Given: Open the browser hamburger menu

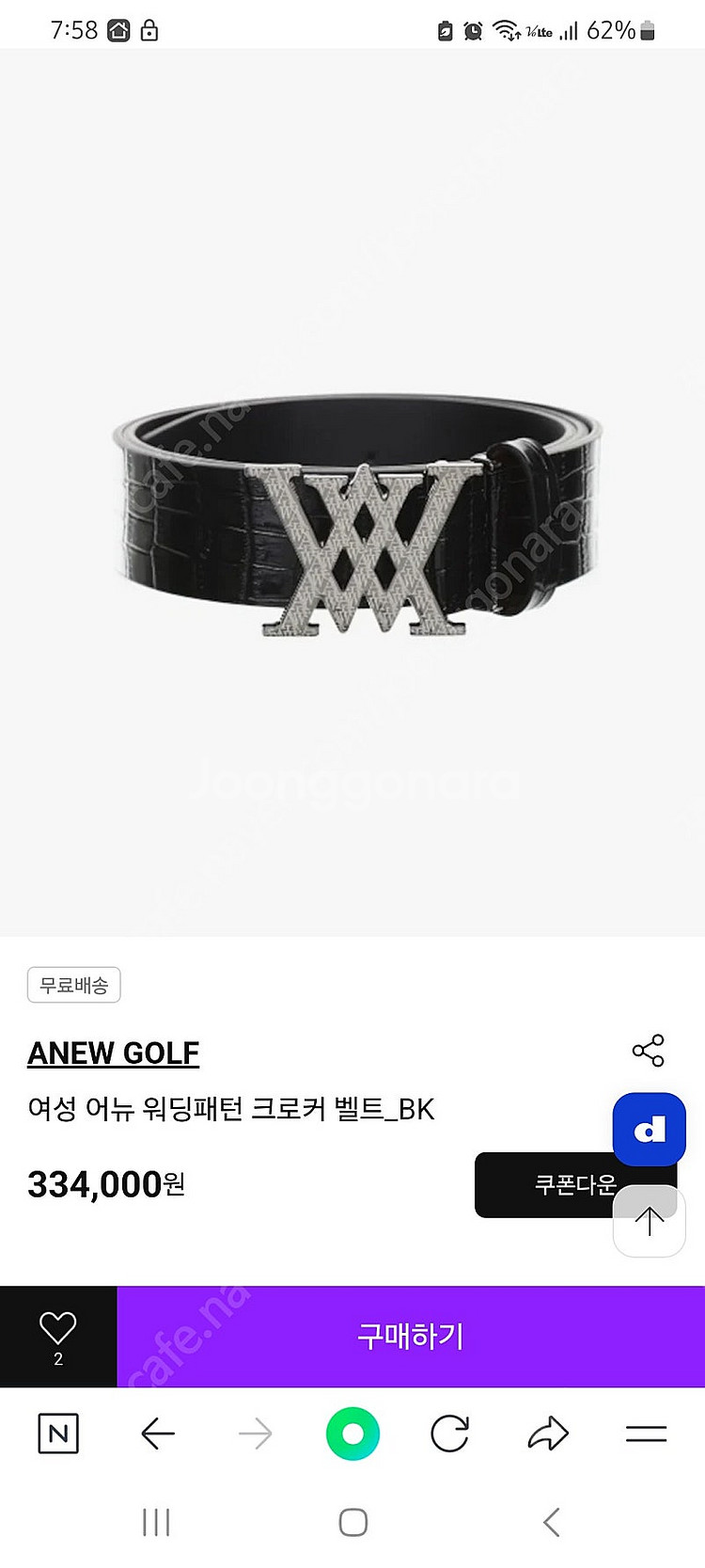Looking at the screenshot, I should click(646, 1433).
